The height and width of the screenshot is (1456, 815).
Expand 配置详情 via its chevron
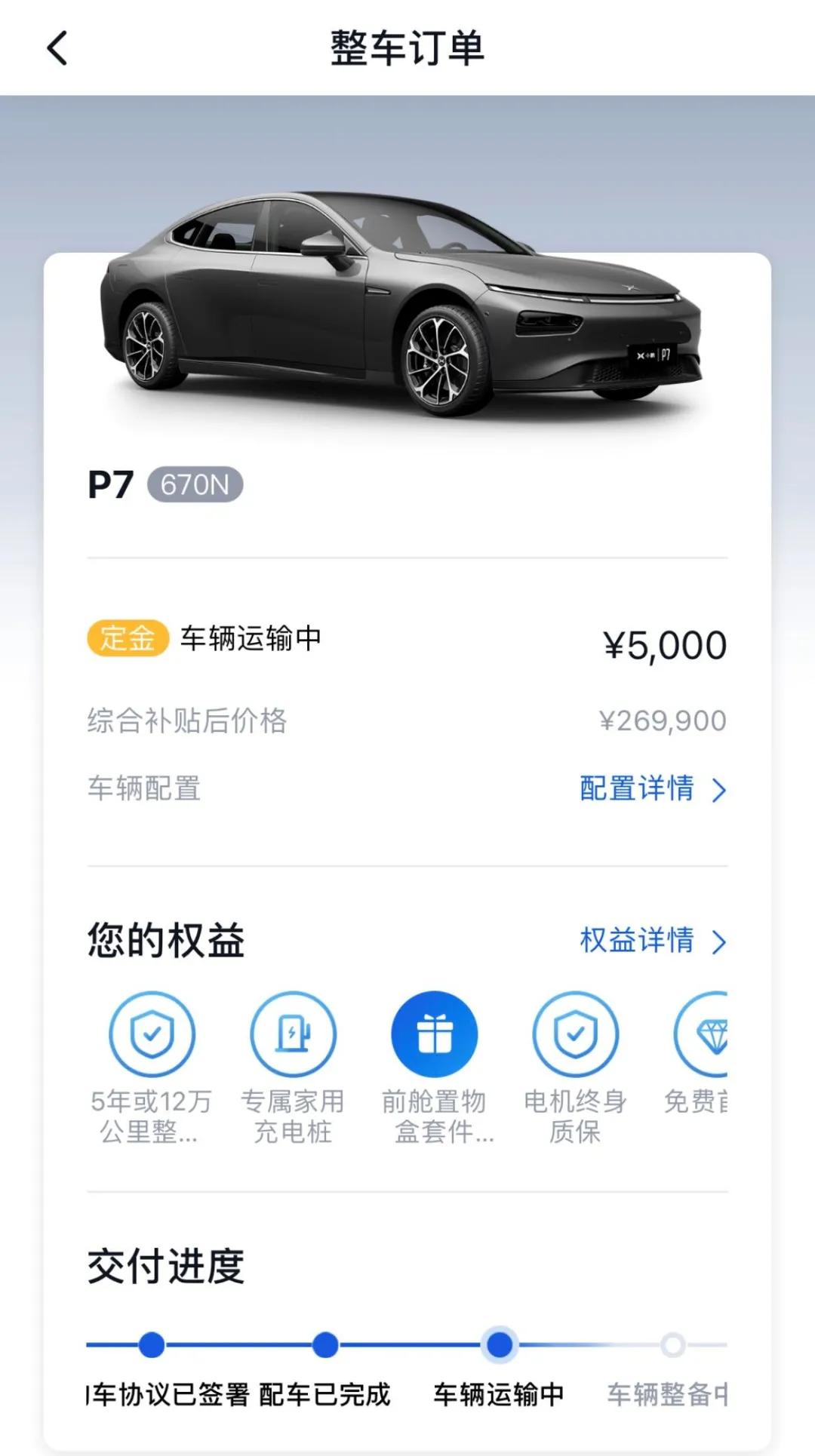(x=721, y=791)
